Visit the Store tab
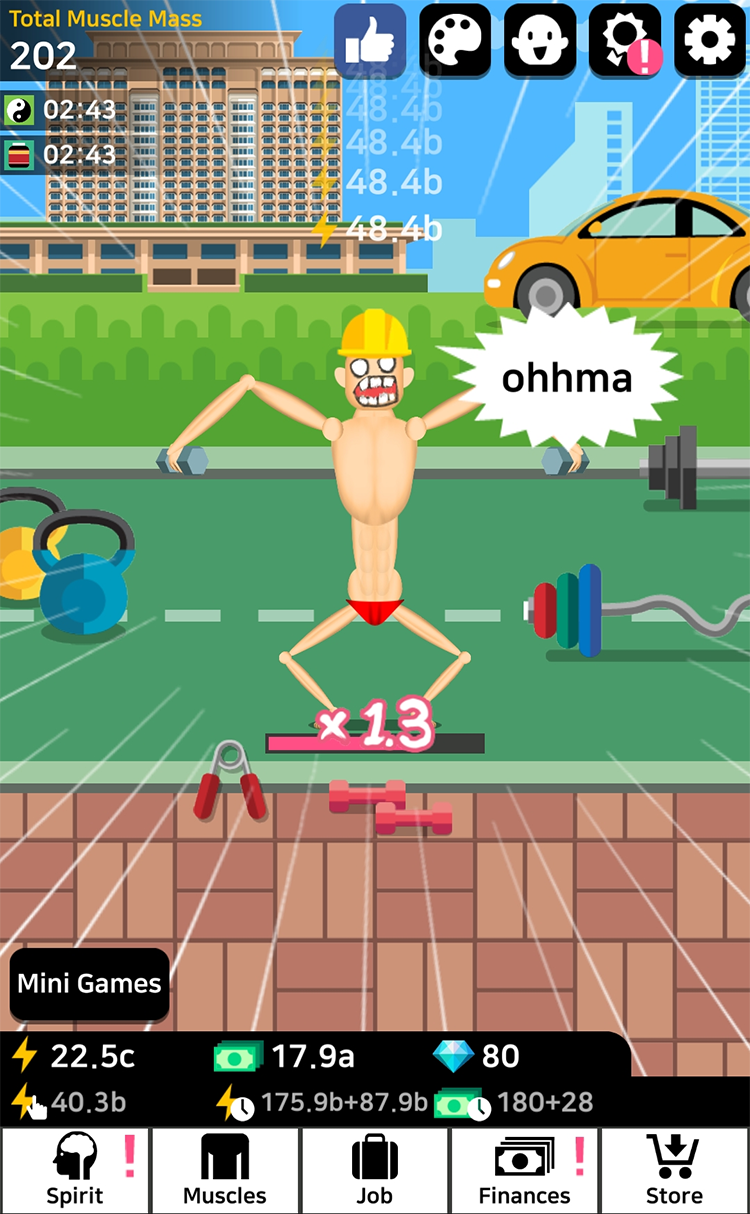The image size is (750, 1214). (x=674, y=1170)
